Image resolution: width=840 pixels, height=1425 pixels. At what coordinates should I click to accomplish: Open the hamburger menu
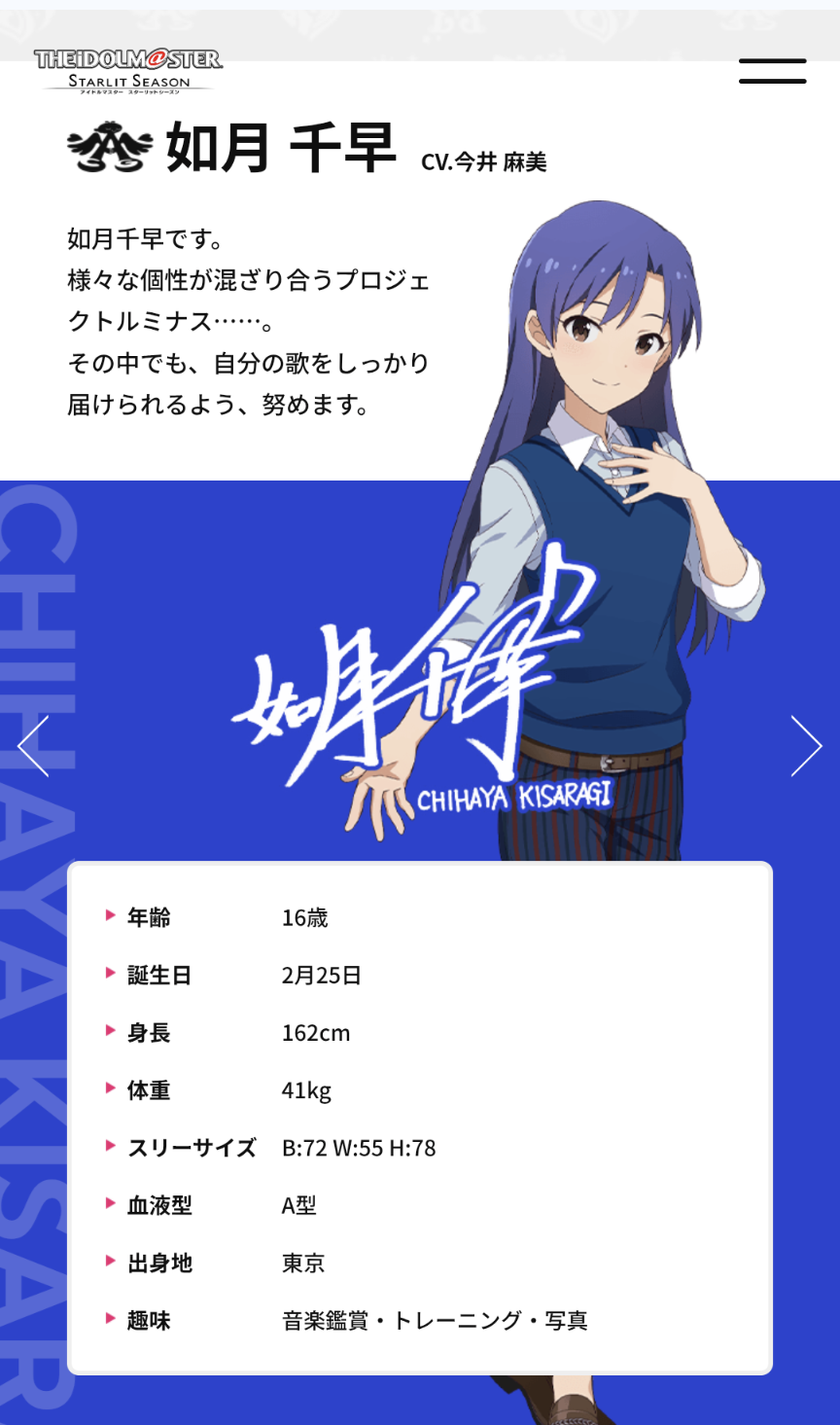(x=772, y=71)
